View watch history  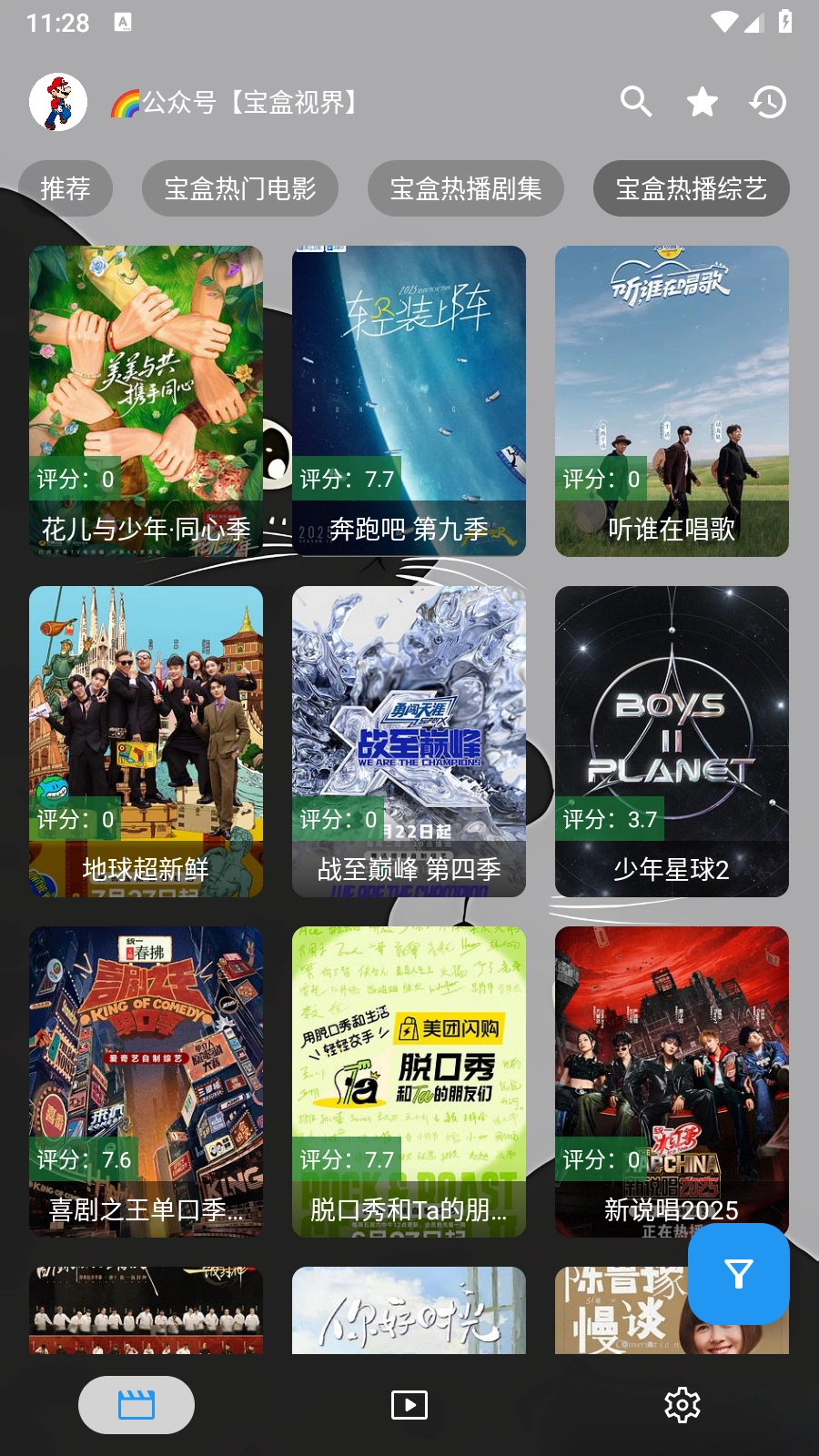[x=768, y=102]
